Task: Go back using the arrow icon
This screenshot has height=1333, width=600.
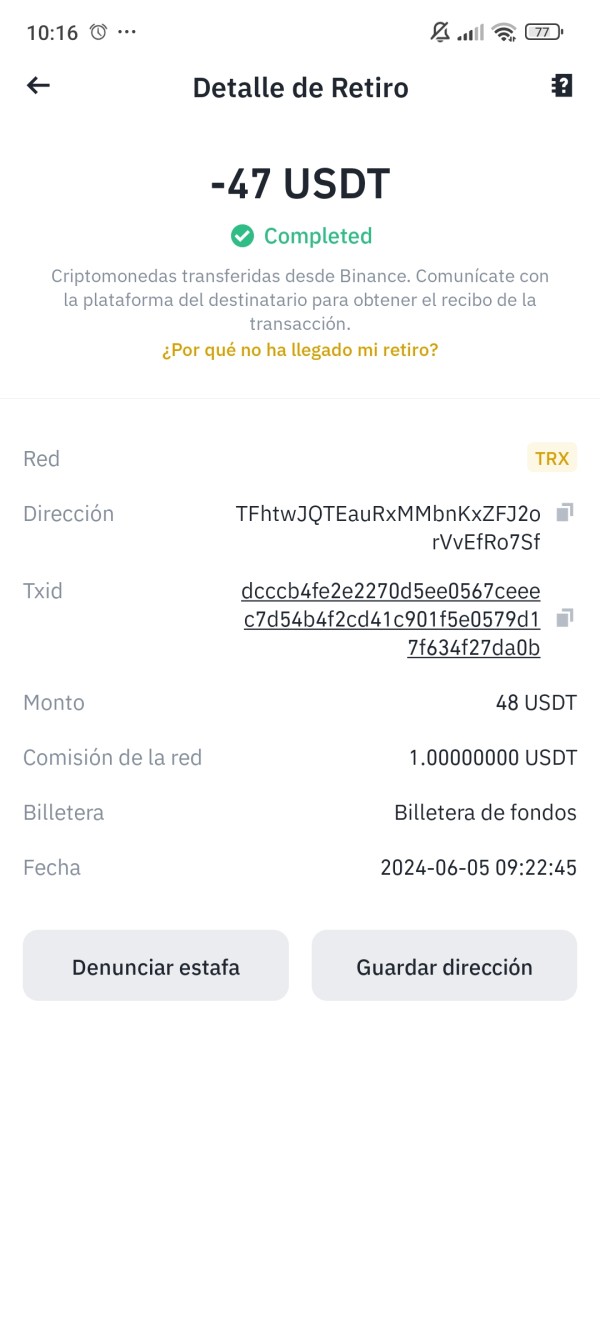Action: [38, 86]
